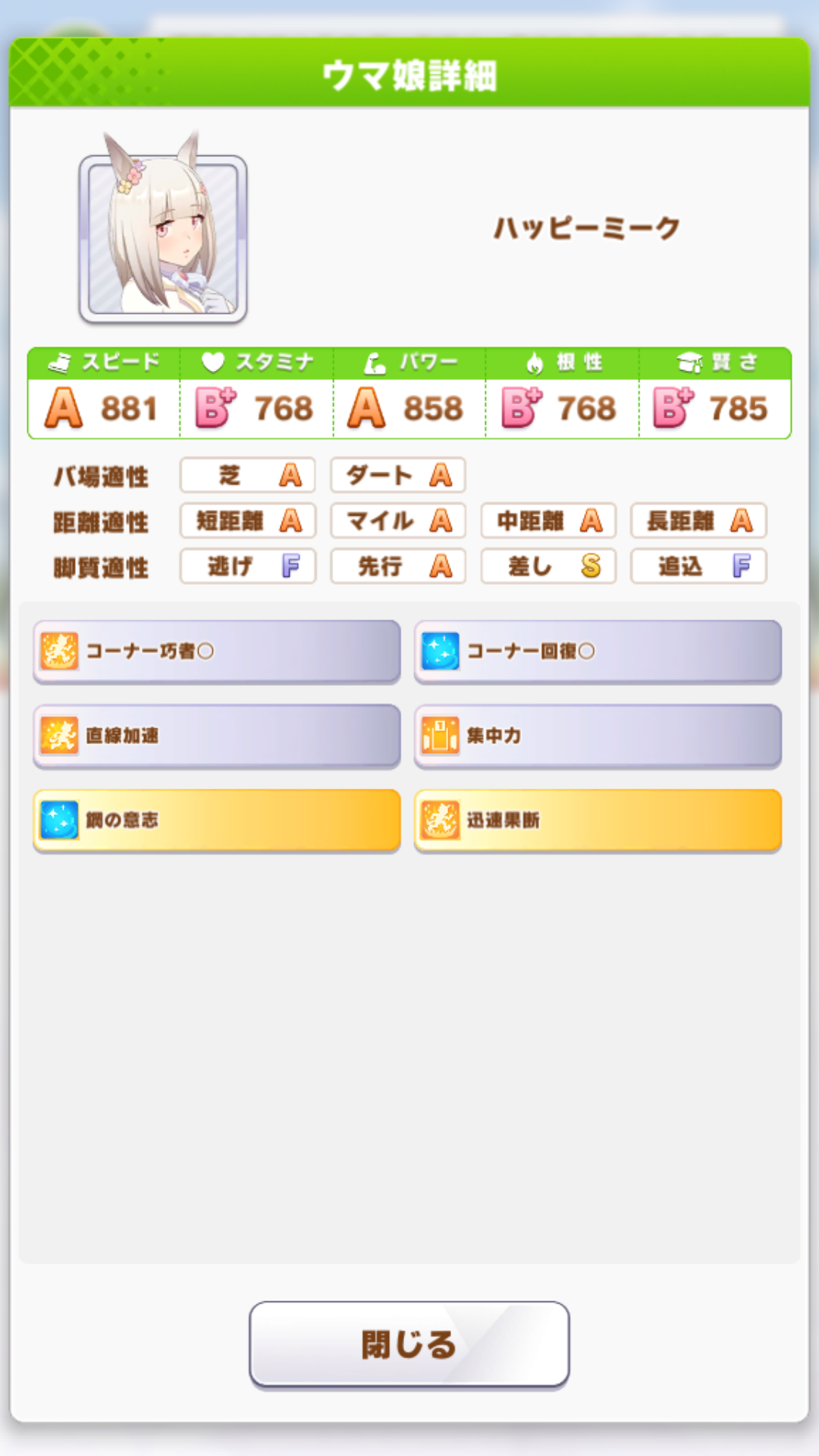Image resolution: width=819 pixels, height=1456 pixels.
Task: Show details for the 迅速果断 skill
Action: (598, 821)
